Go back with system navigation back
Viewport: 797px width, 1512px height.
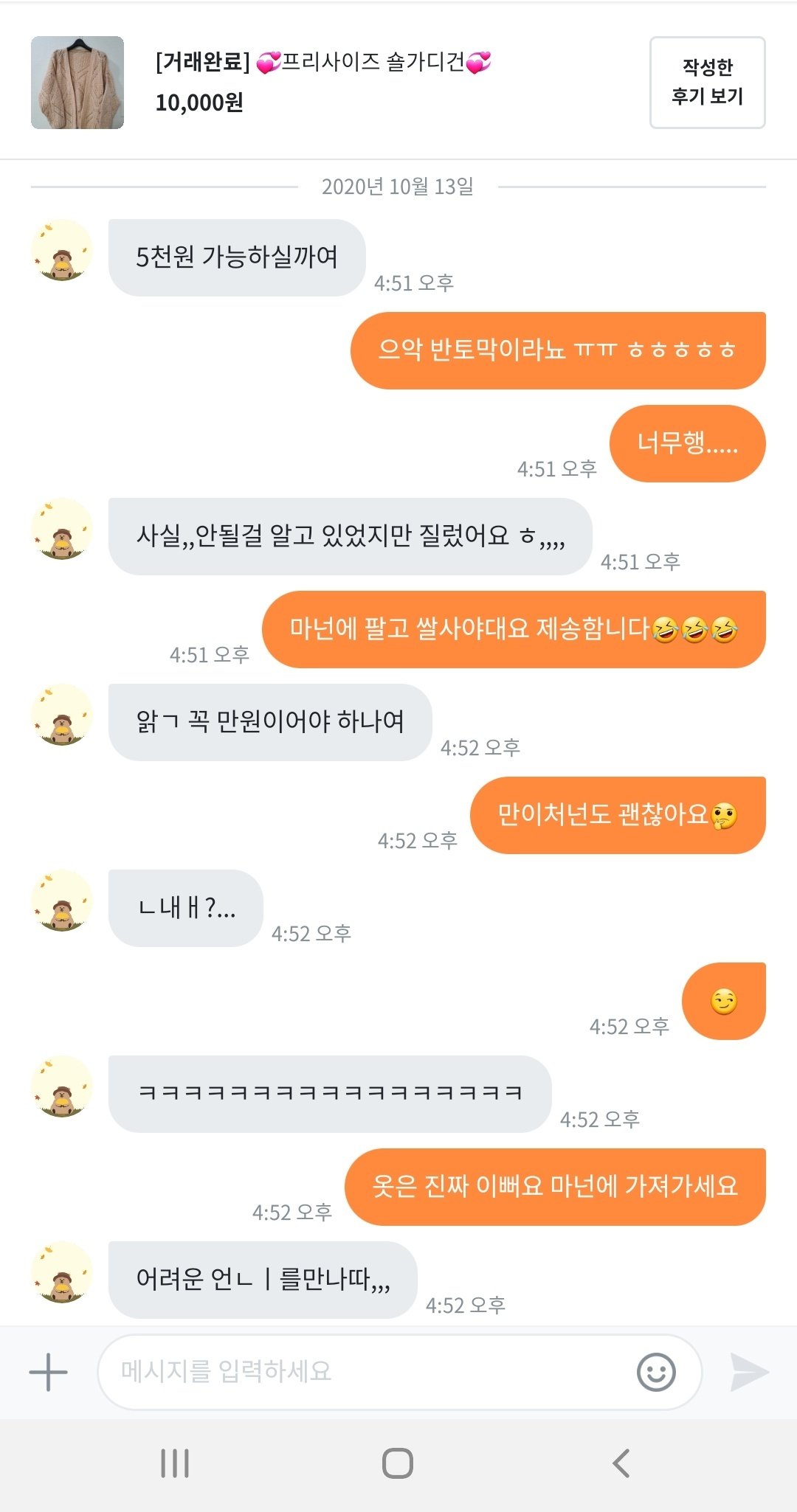621,1463
